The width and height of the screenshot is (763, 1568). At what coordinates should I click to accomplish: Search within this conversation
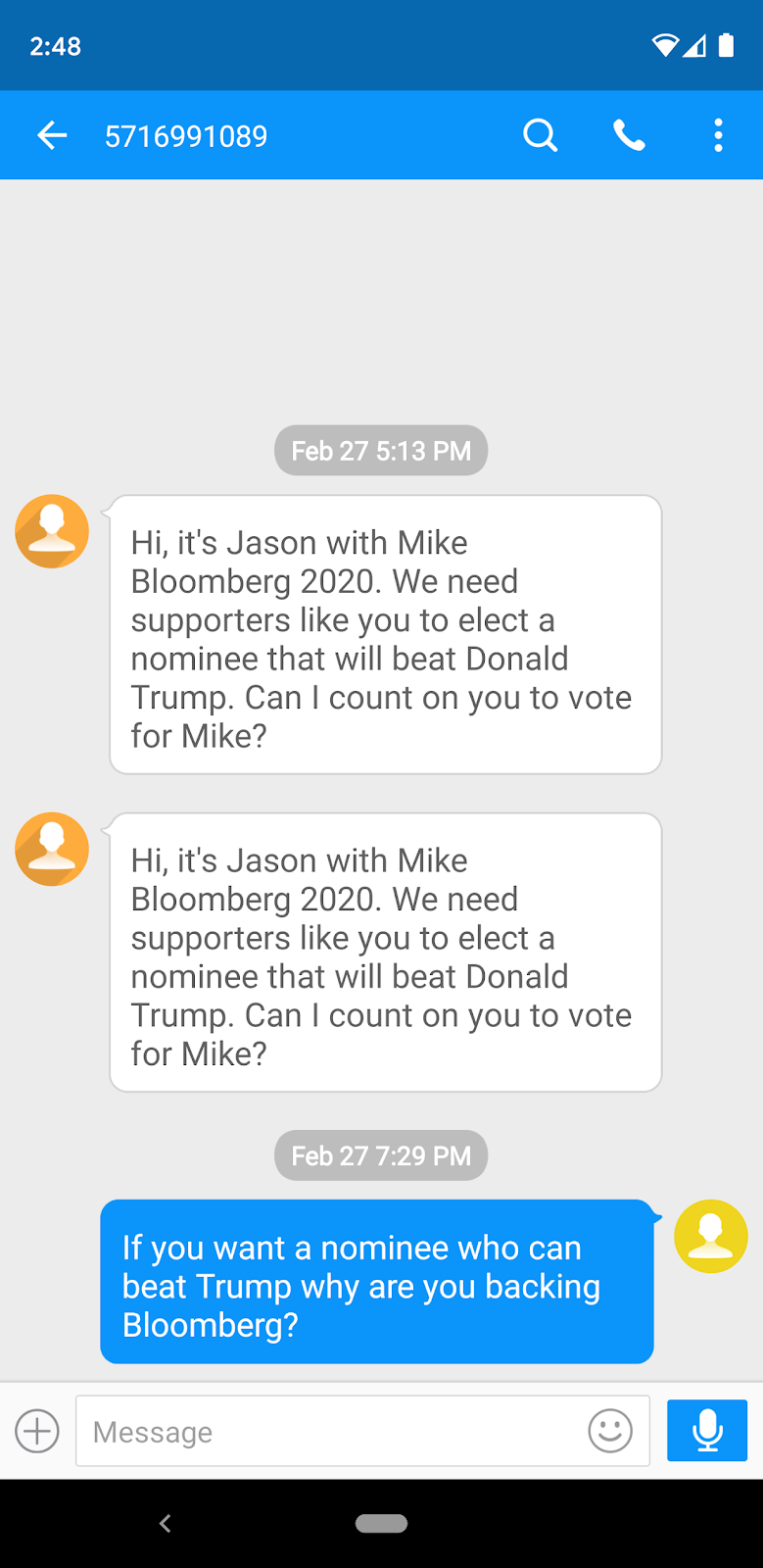[x=540, y=135]
